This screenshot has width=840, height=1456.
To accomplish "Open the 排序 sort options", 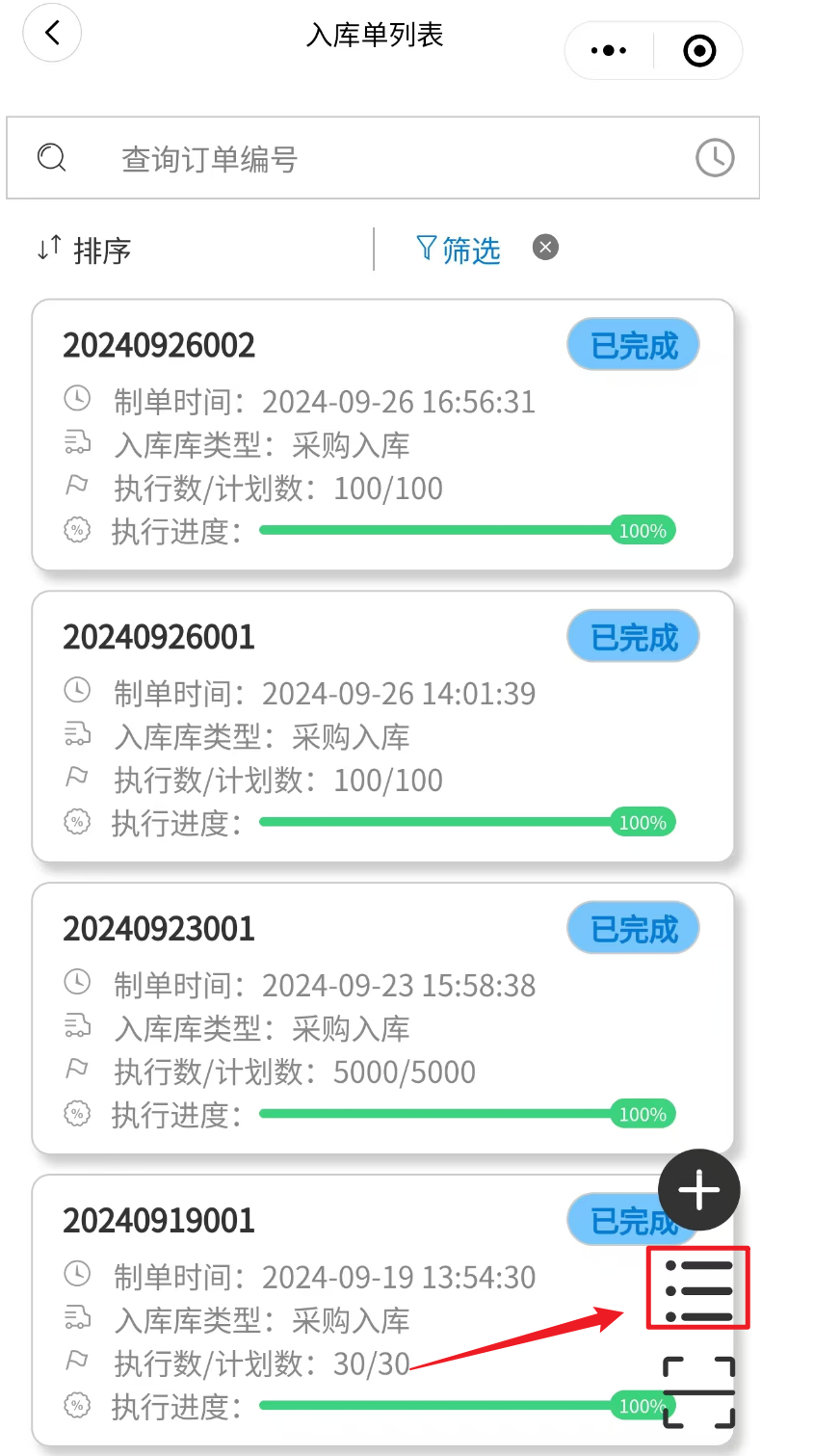I will pyautogui.click(x=84, y=250).
